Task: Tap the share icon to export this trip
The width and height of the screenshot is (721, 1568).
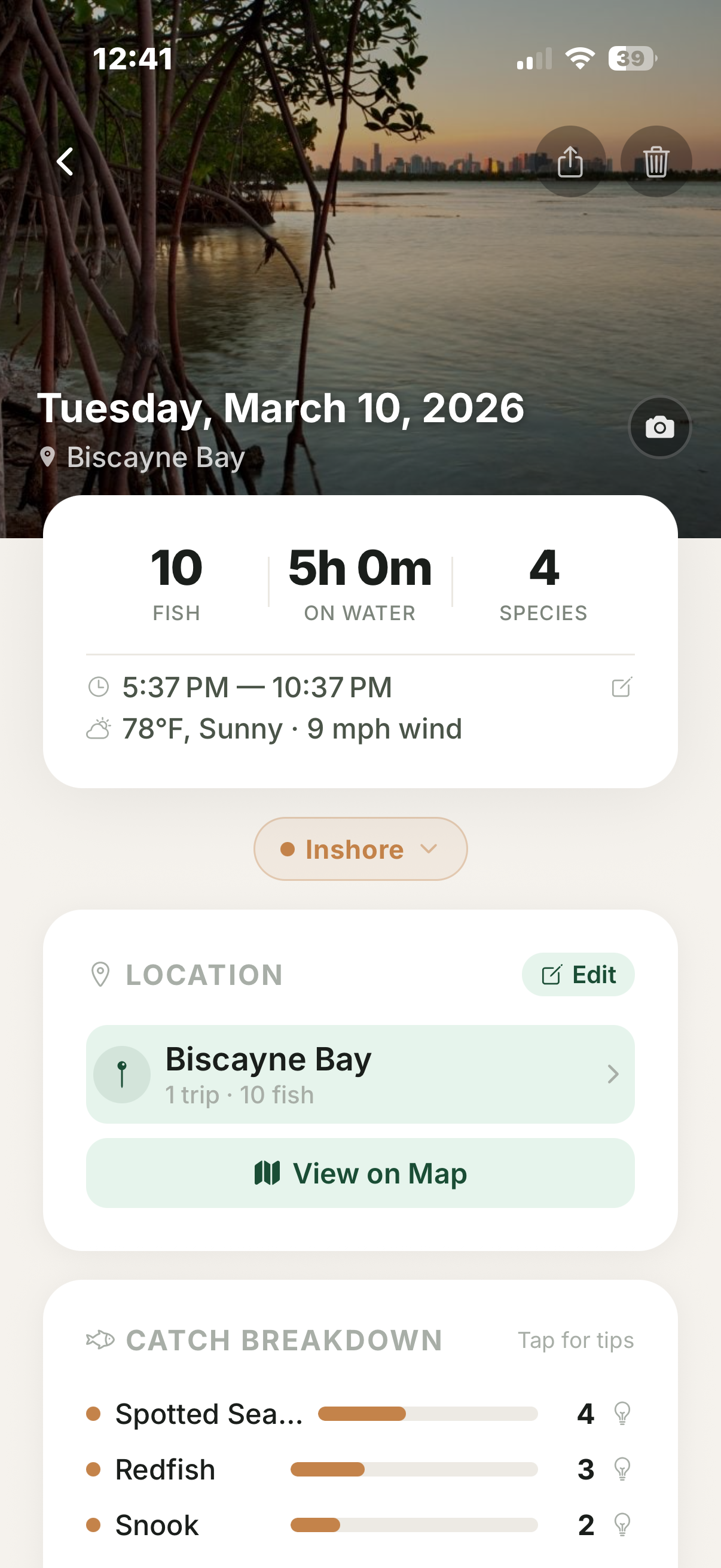Action: point(570,161)
